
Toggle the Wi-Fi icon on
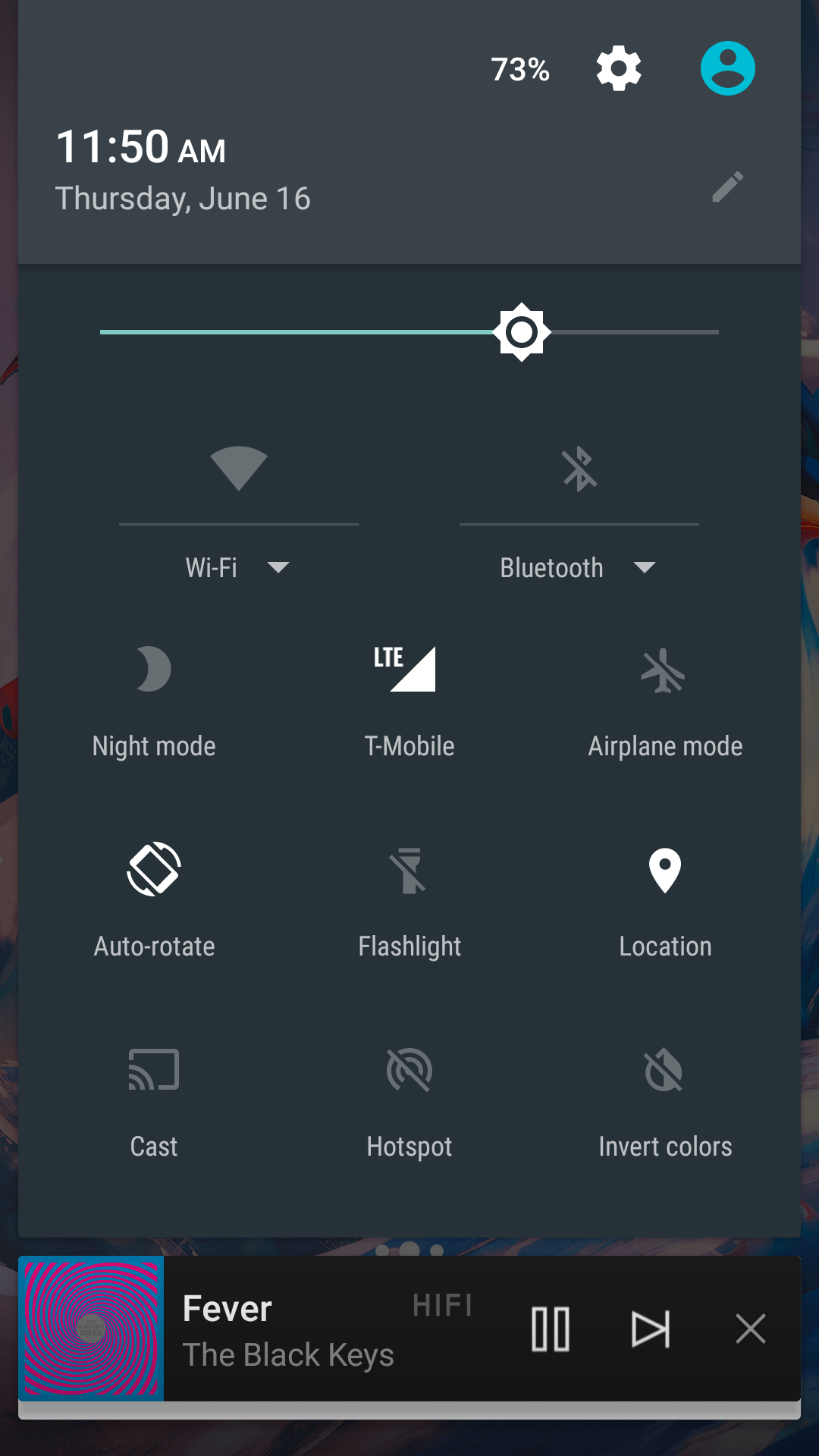pos(239,469)
